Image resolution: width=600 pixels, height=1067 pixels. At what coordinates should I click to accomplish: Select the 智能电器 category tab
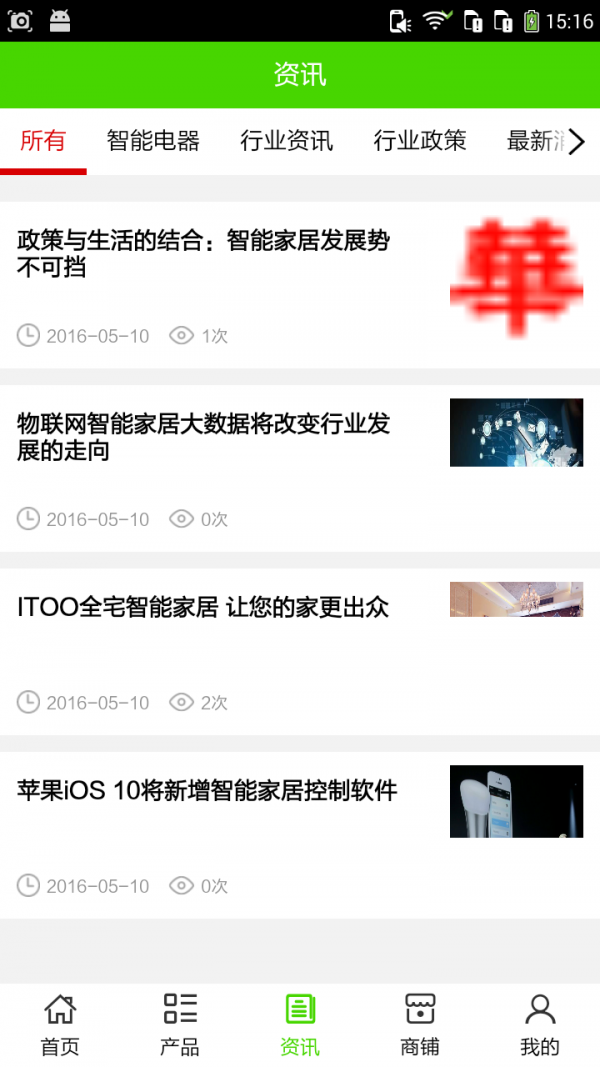pyautogui.click(x=153, y=141)
